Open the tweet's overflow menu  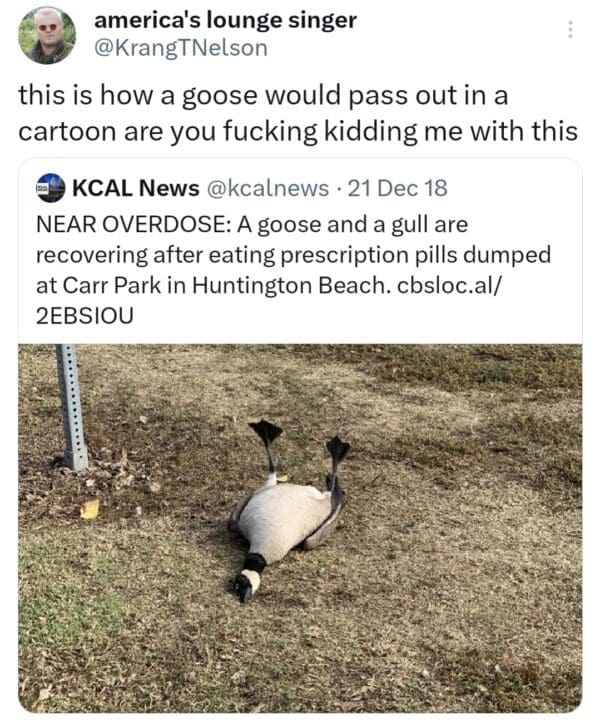point(571,30)
